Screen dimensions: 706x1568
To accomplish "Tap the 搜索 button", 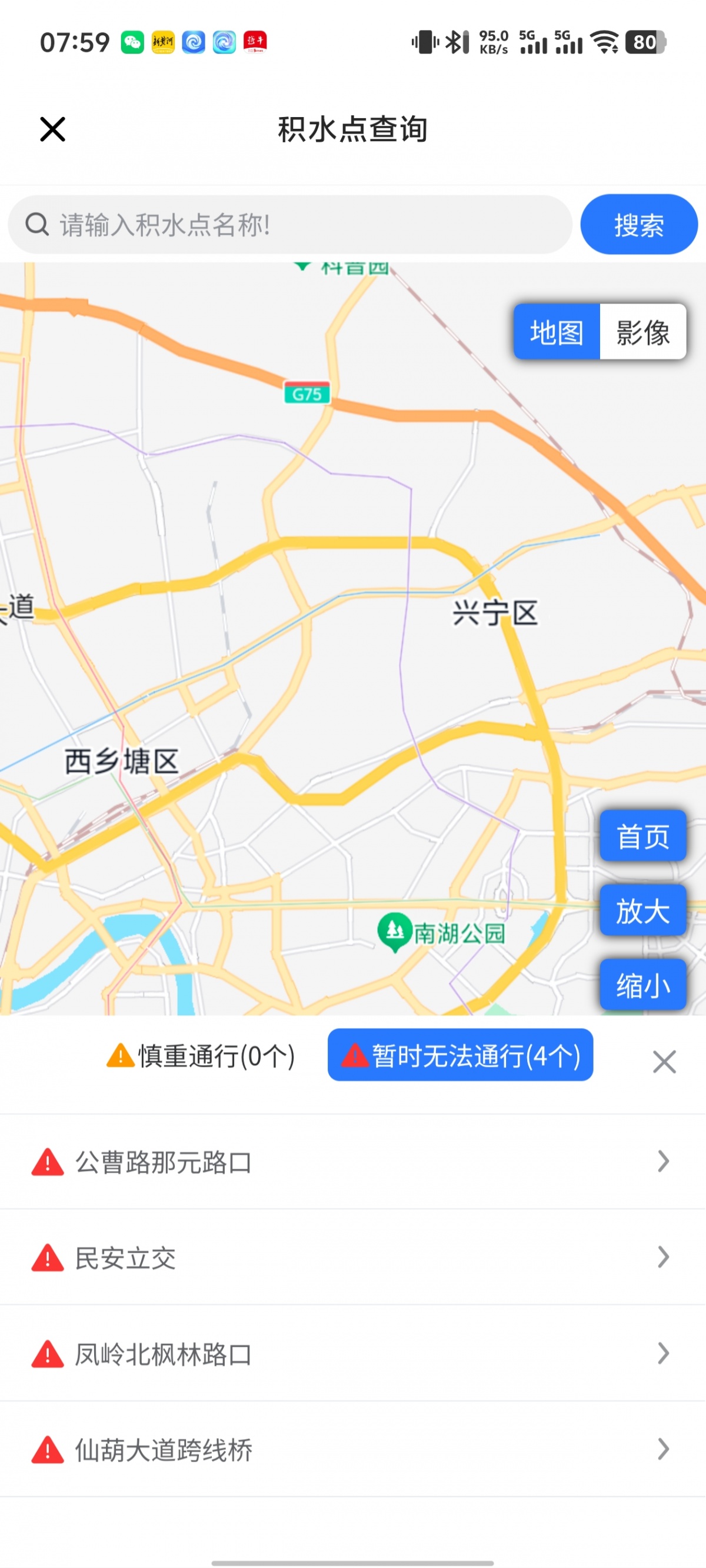I will coord(638,225).
